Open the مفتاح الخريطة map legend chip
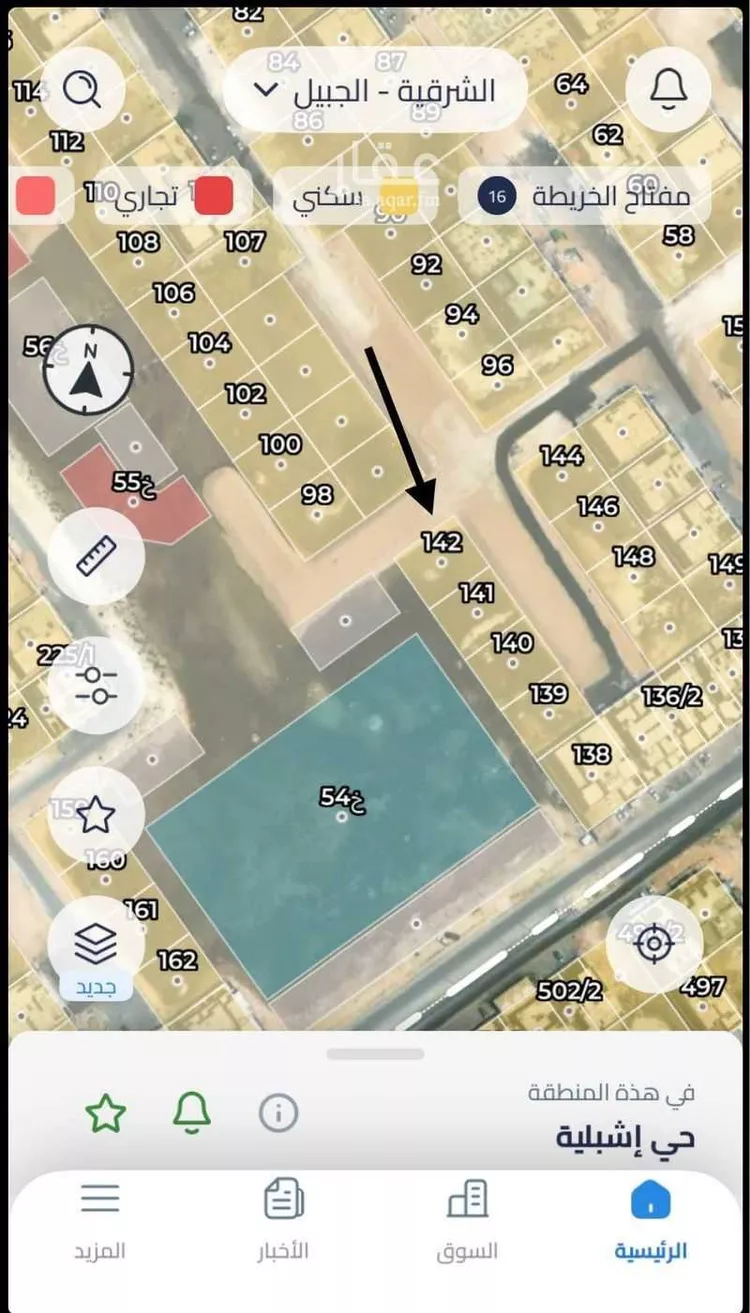Viewport: 750px width, 1313px height. coord(585,196)
